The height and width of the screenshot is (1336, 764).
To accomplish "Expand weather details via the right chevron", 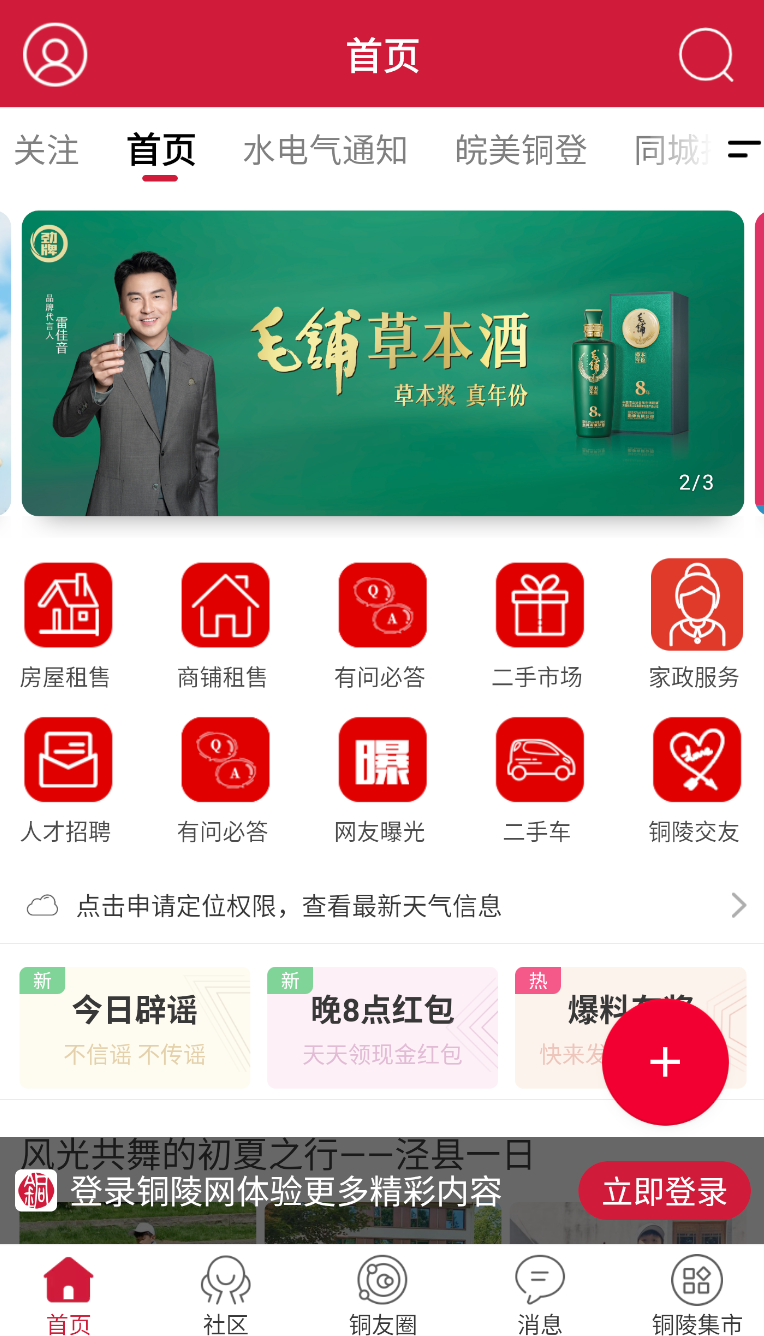I will 738,905.
